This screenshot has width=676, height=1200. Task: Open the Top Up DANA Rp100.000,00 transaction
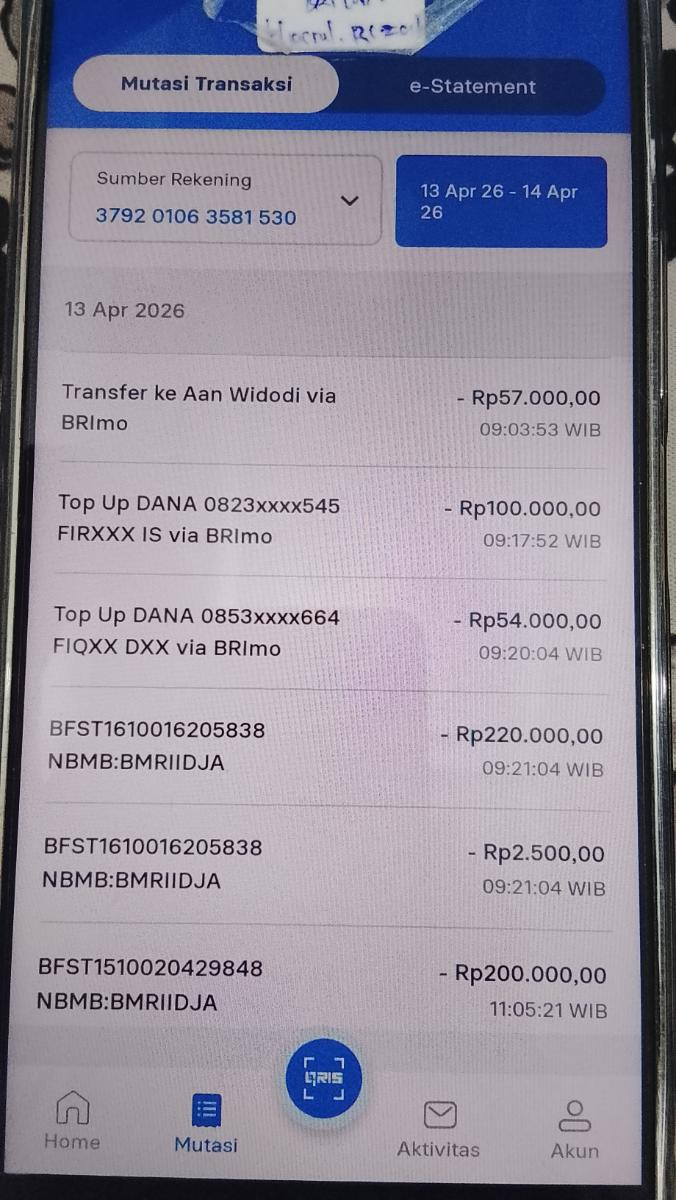click(x=330, y=522)
